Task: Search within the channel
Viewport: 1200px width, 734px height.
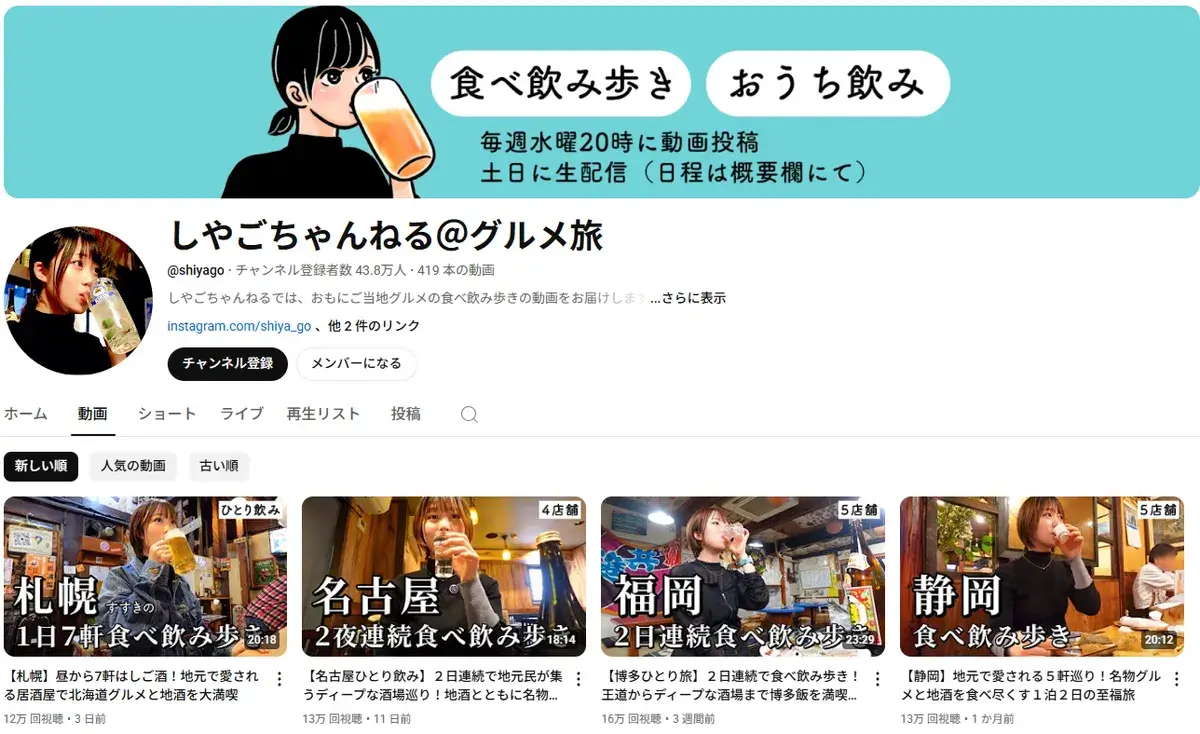Action: [469, 414]
